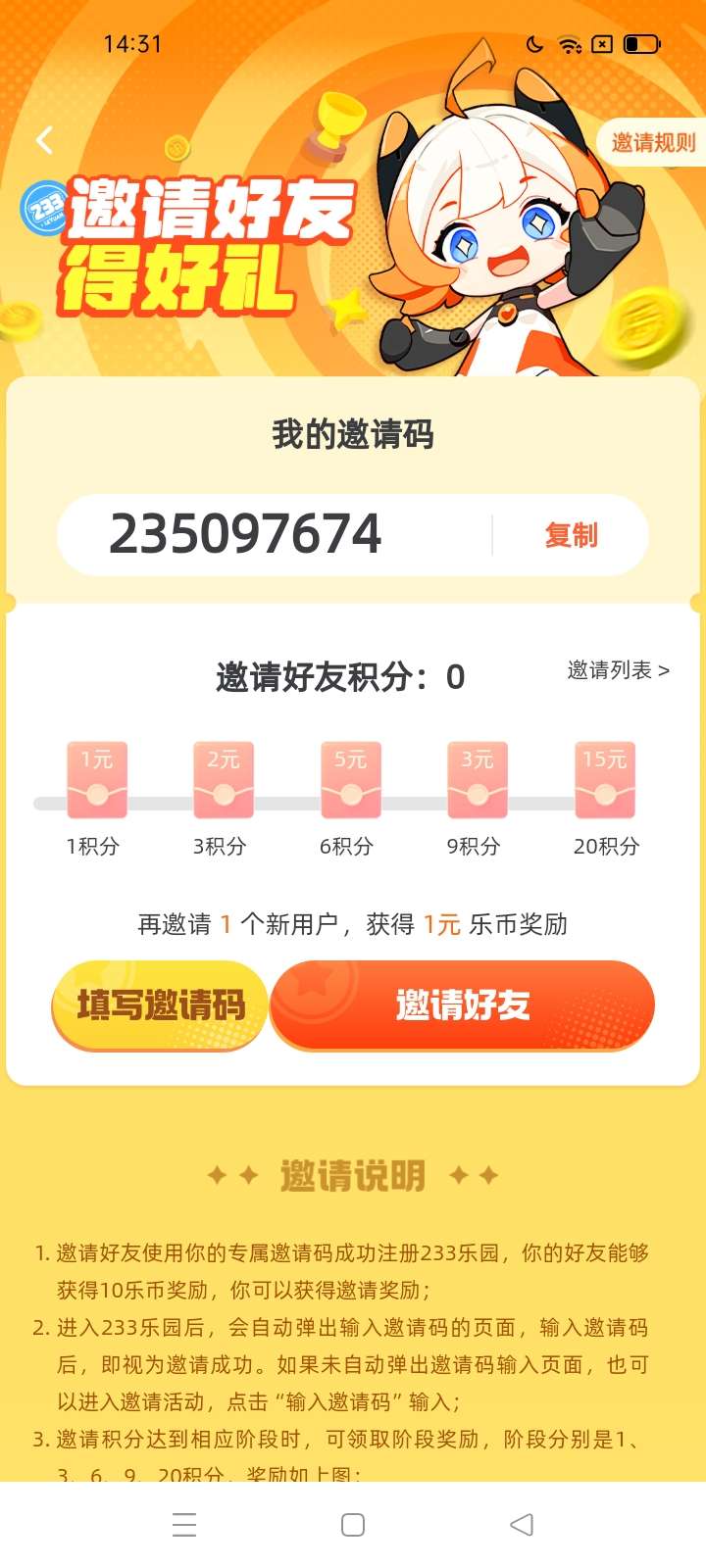This screenshot has width=706, height=1568.
Task: Tap the 15元 red envelope reward
Action: click(605, 780)
